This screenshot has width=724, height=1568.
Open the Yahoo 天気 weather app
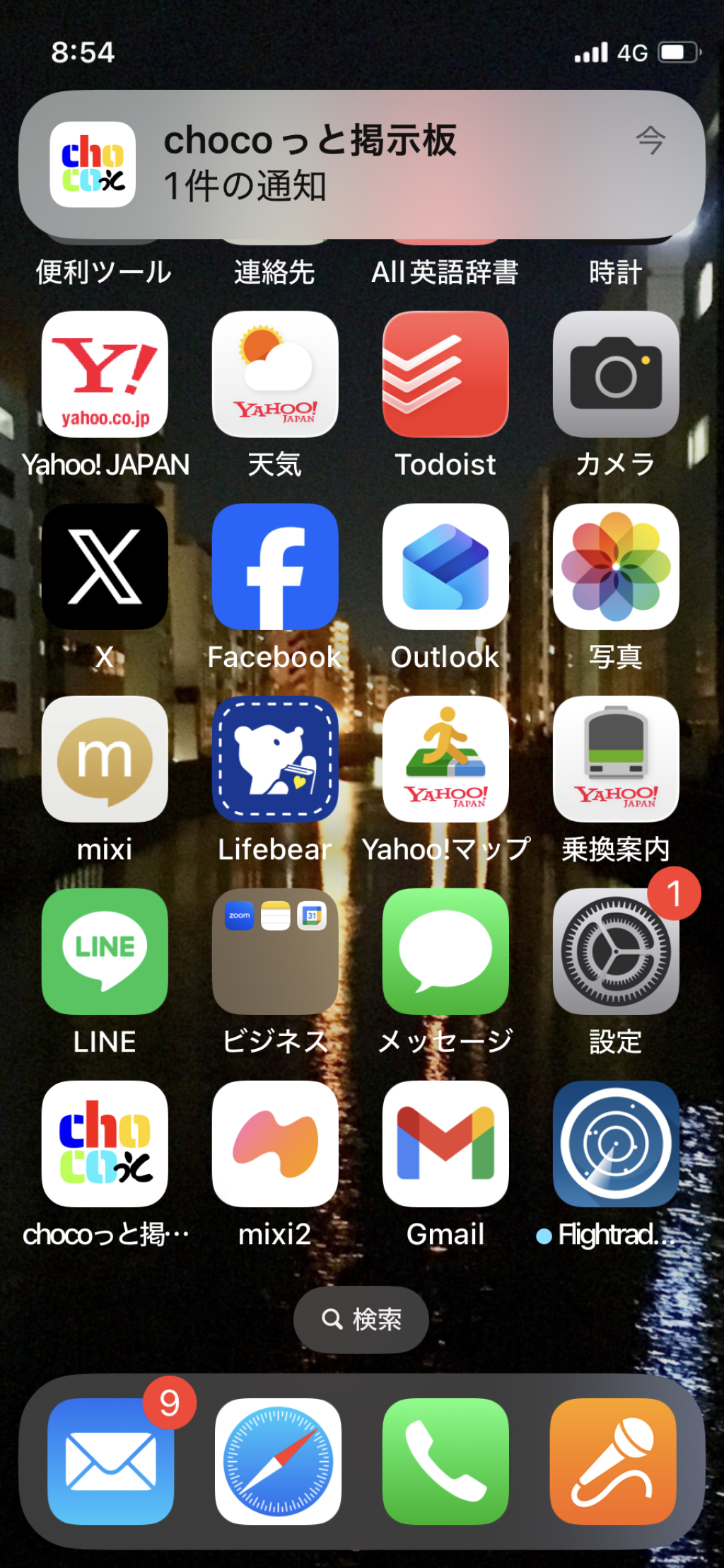click(275, 374)
